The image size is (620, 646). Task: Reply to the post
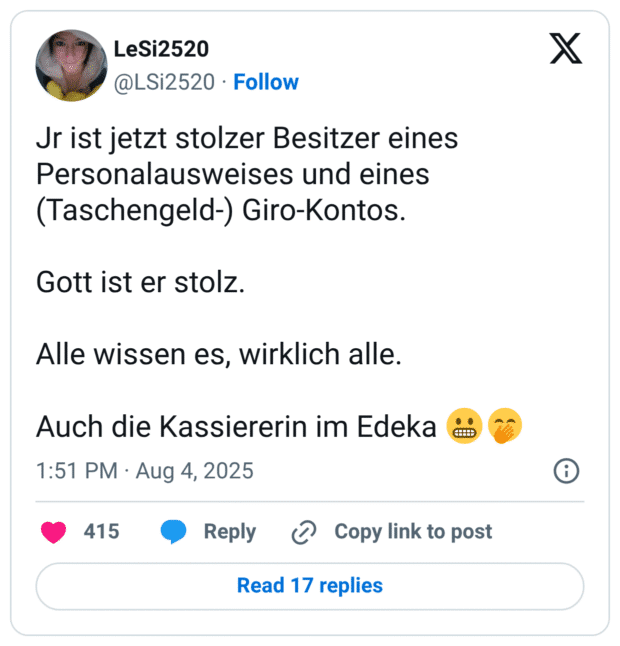(208, 532)
